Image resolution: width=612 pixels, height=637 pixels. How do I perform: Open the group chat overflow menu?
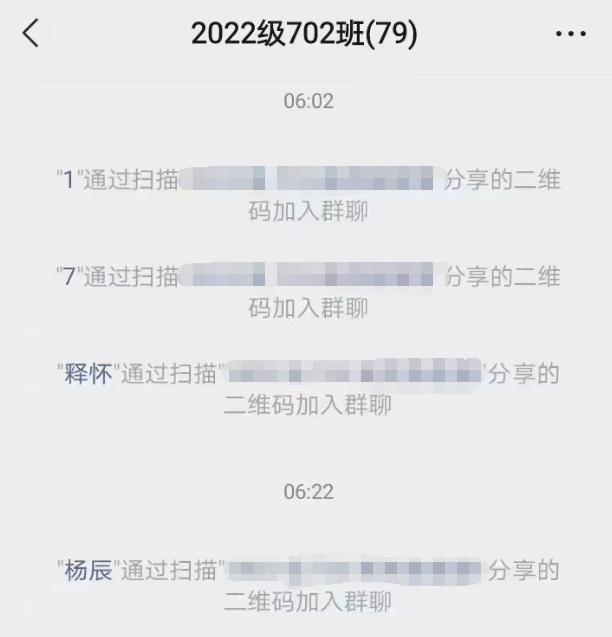click(570, 34)
